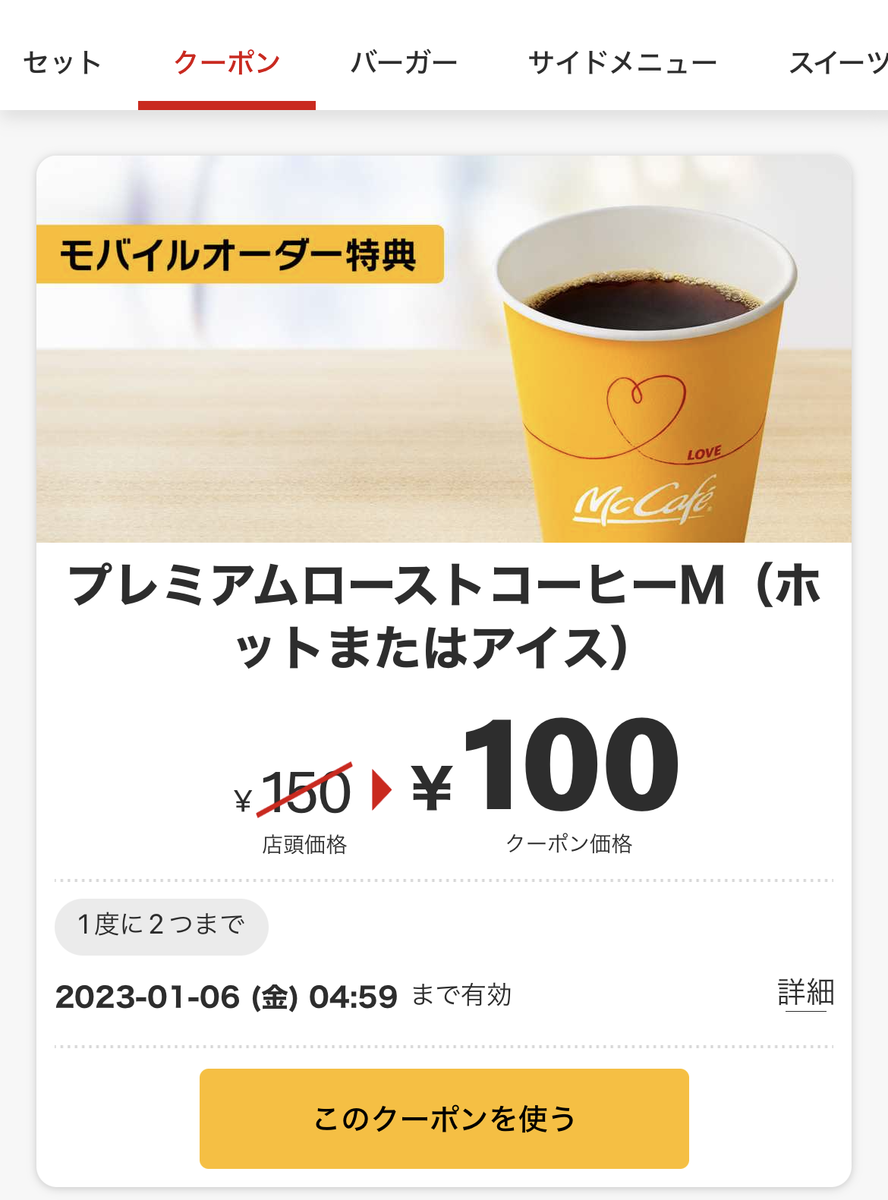Switch to the セット tab

click(x=62, y=63)
